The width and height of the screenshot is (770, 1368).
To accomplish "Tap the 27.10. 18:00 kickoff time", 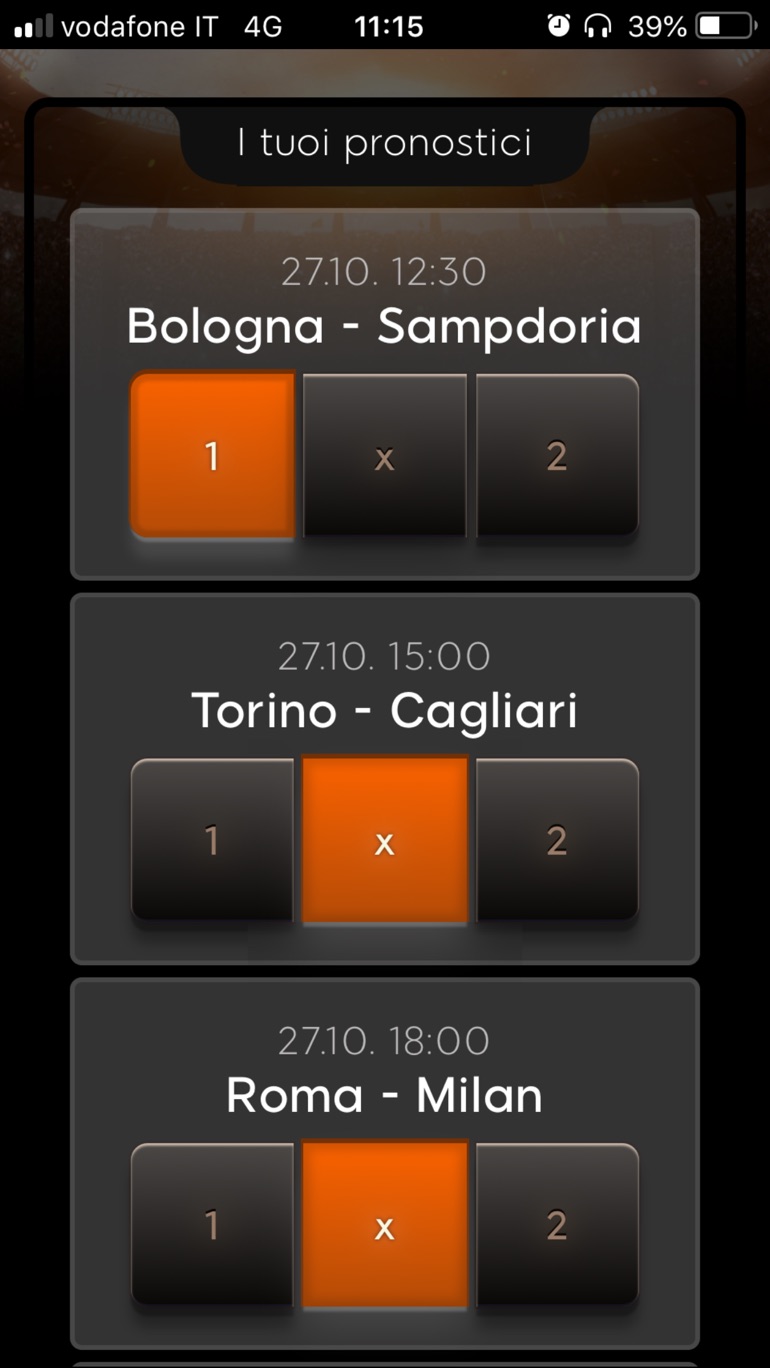I will pyautogui.click(x=385, y=1040).
